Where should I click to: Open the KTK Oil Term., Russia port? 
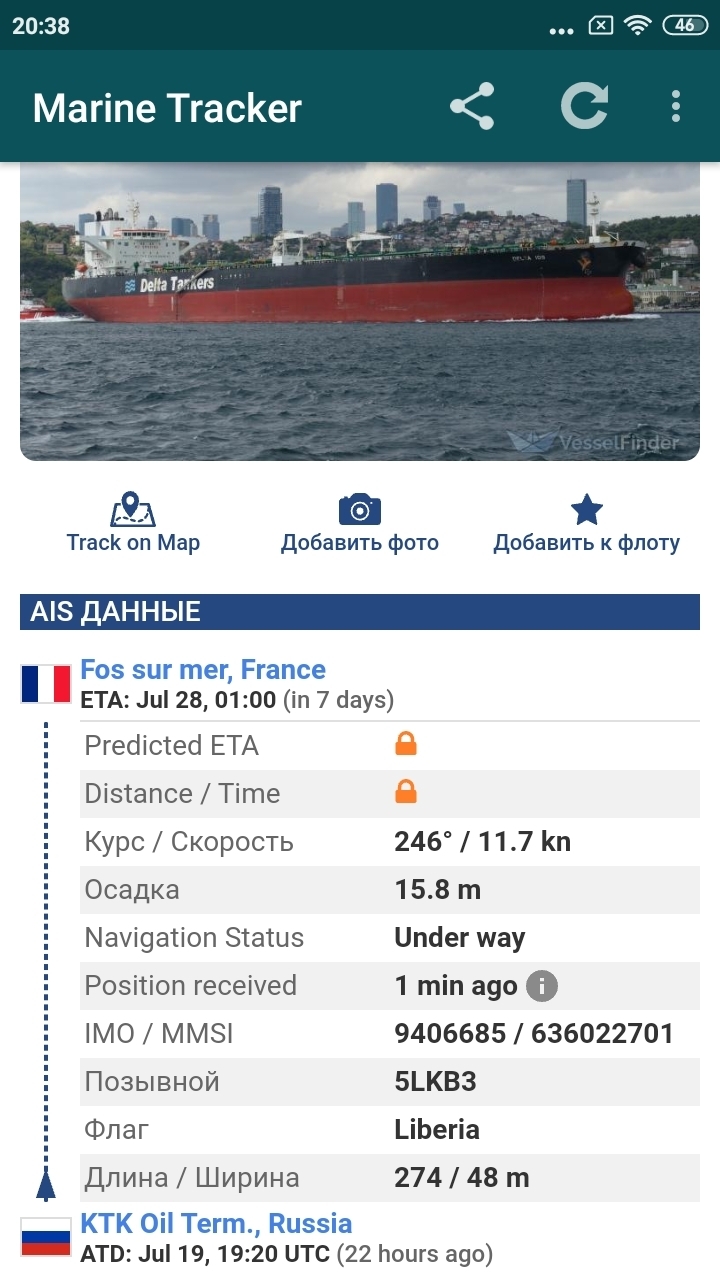point(216,1224)
